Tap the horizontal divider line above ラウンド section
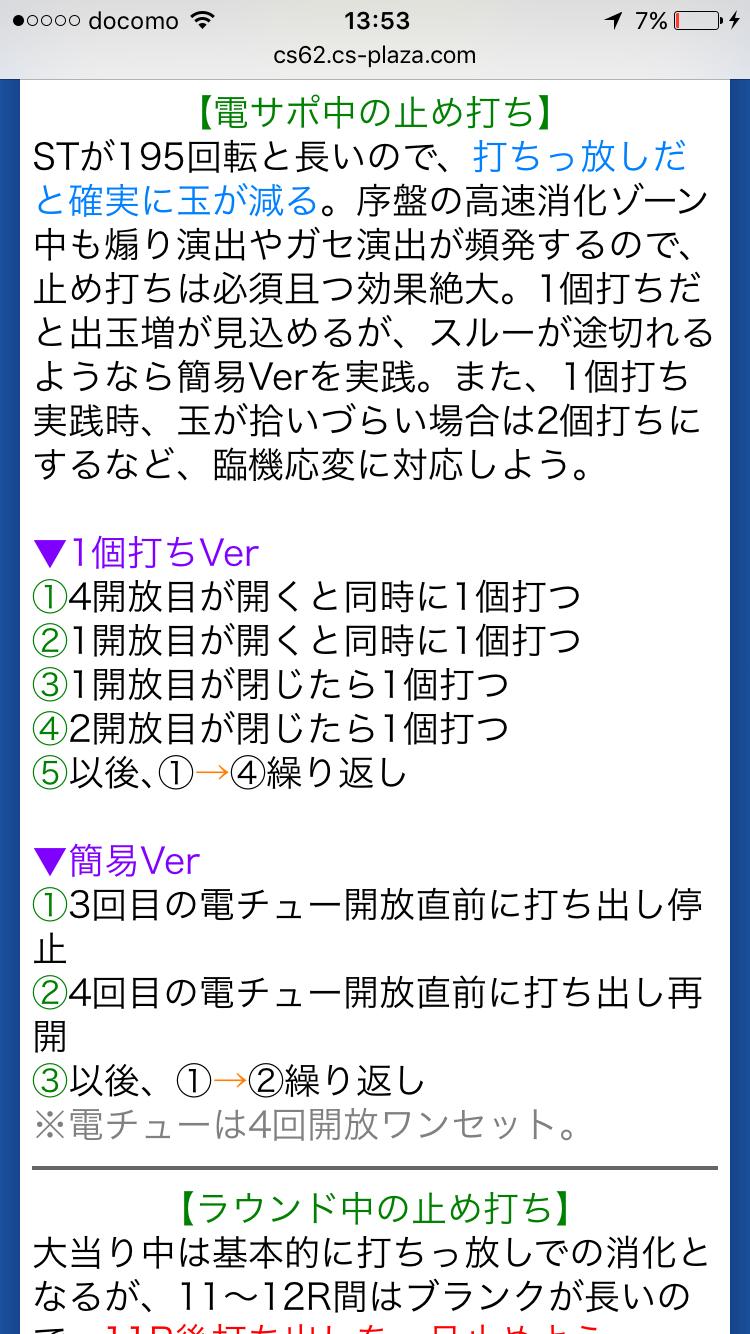Screen dimensions: 750x1334 pos(374,1167)
